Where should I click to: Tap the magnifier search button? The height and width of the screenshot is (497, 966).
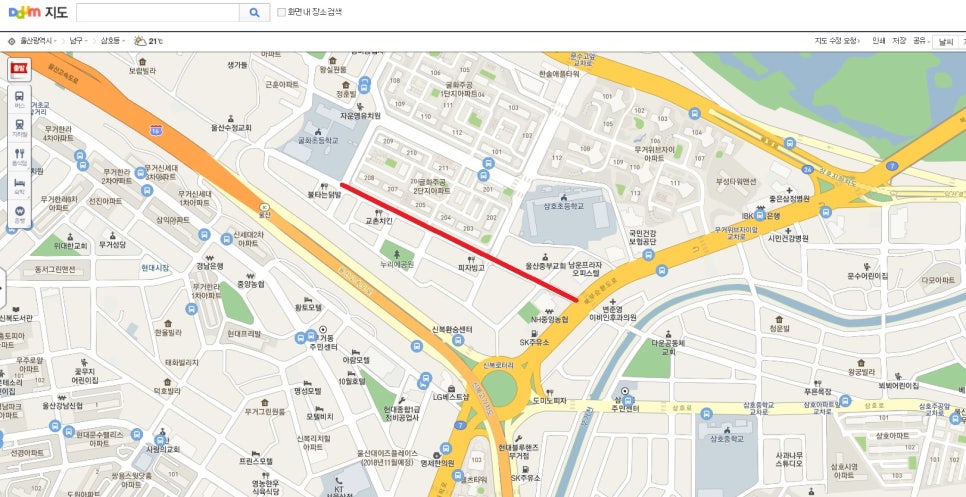(255, 12)
